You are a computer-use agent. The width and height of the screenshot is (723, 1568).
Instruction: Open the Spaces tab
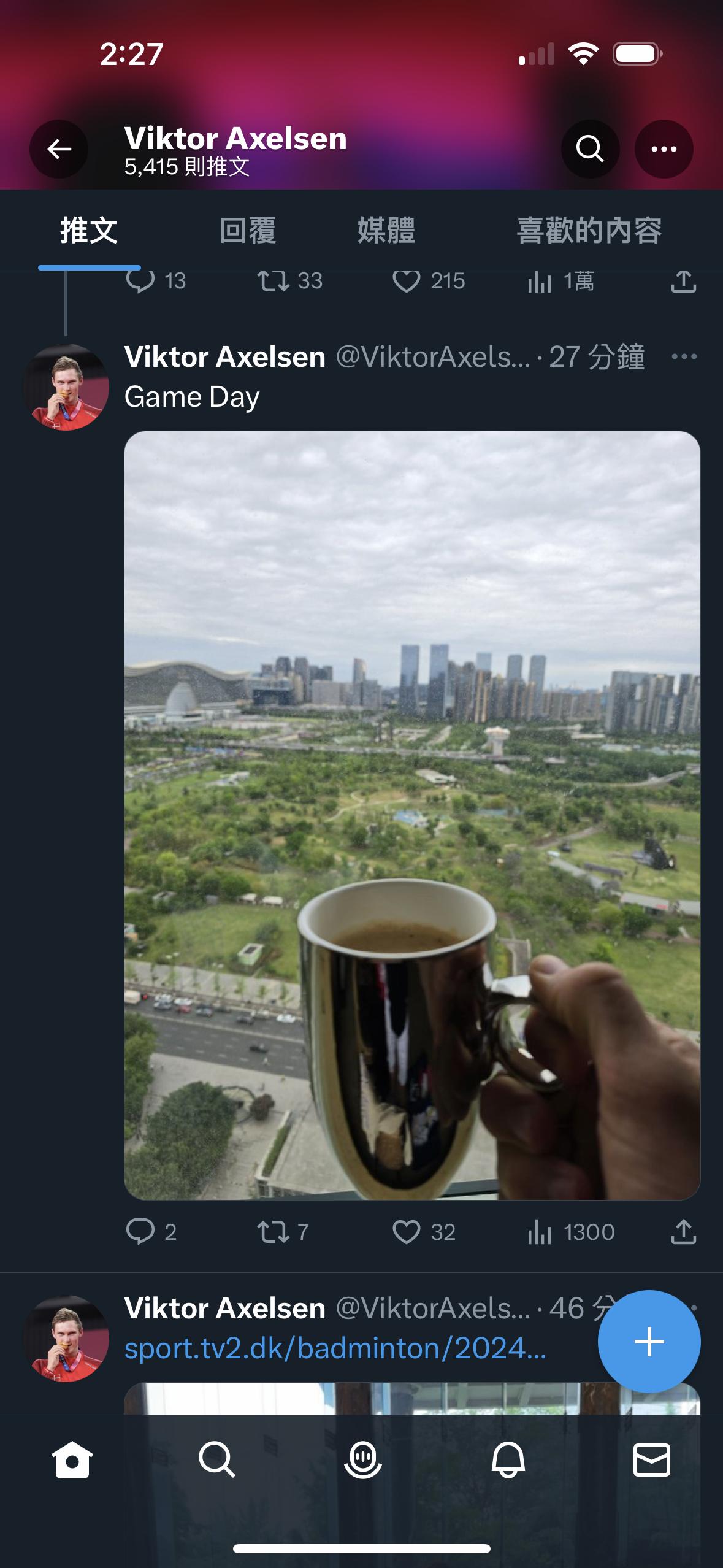pos(362,1459)
